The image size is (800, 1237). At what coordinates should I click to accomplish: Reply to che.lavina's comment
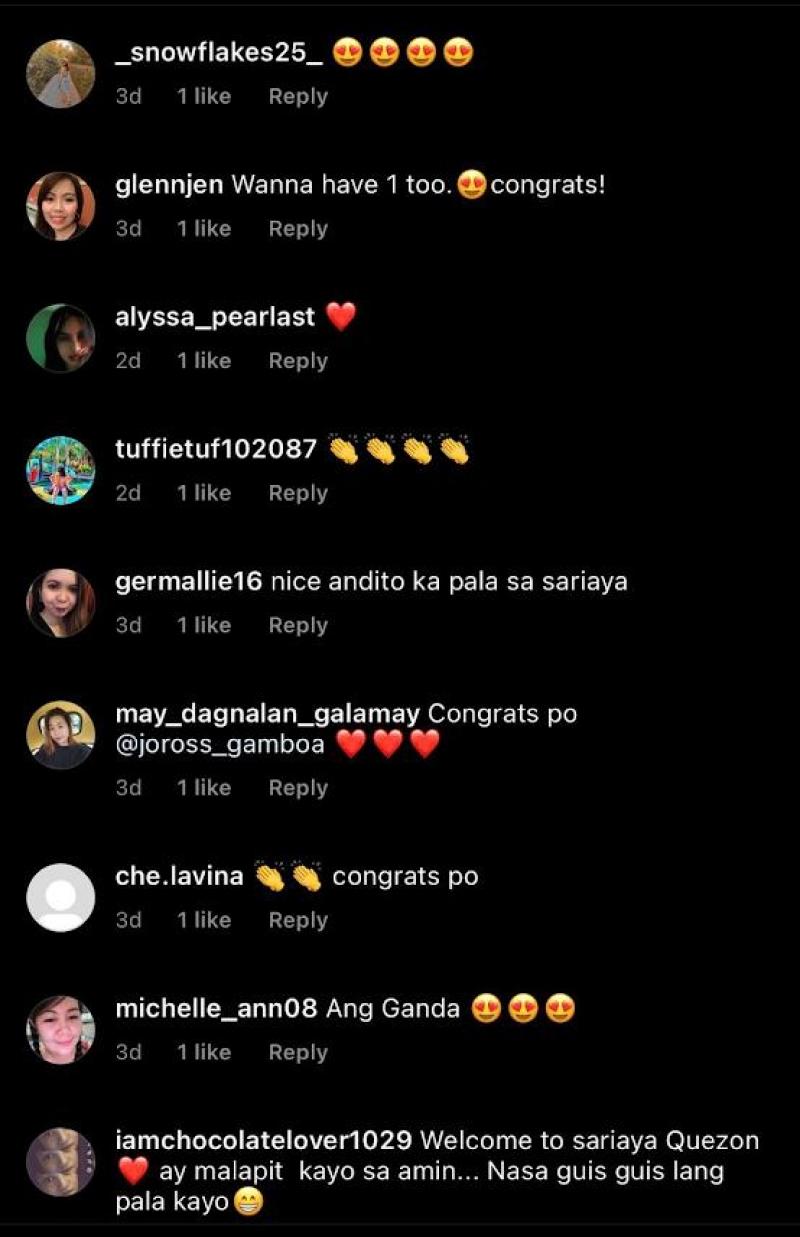[x=298, y=920]
